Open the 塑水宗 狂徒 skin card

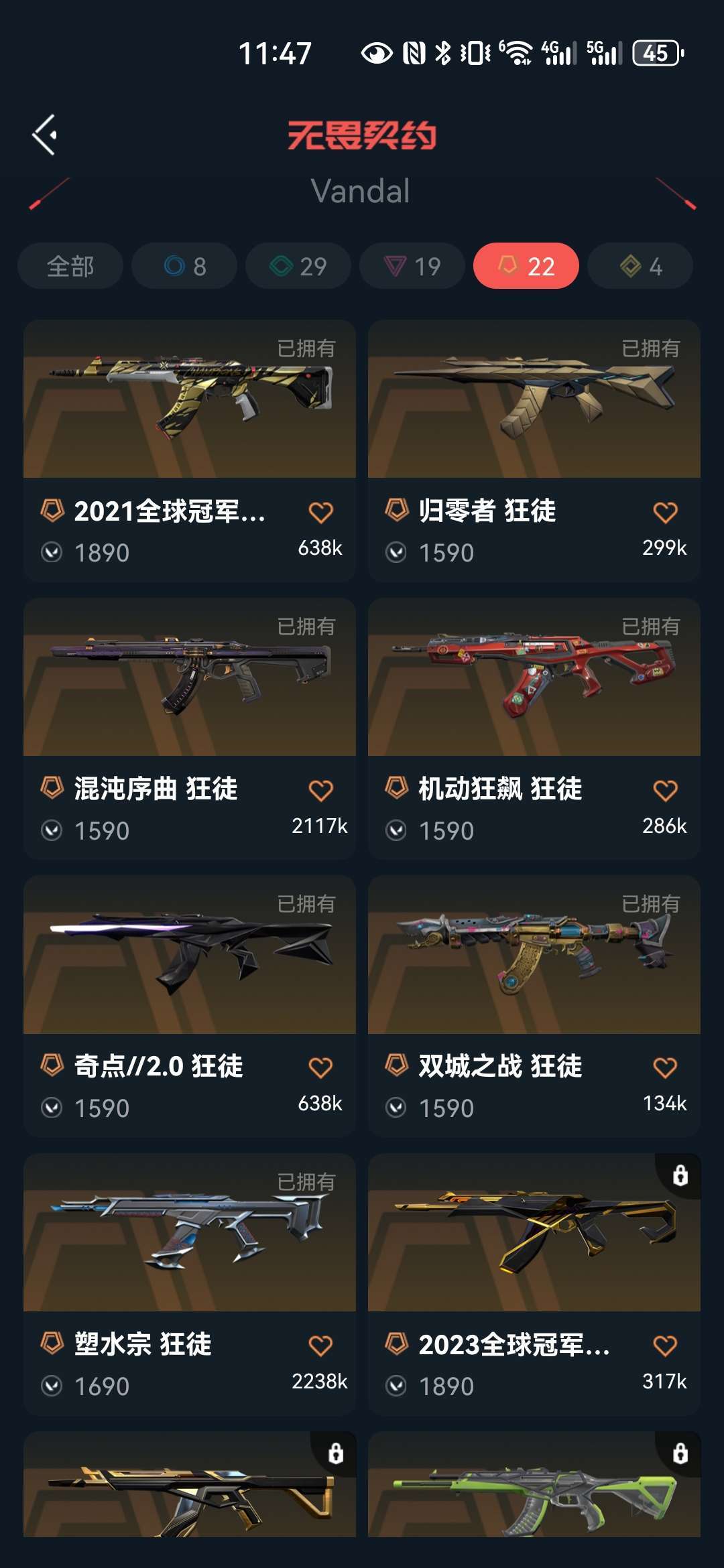(x=190, y=1284)
